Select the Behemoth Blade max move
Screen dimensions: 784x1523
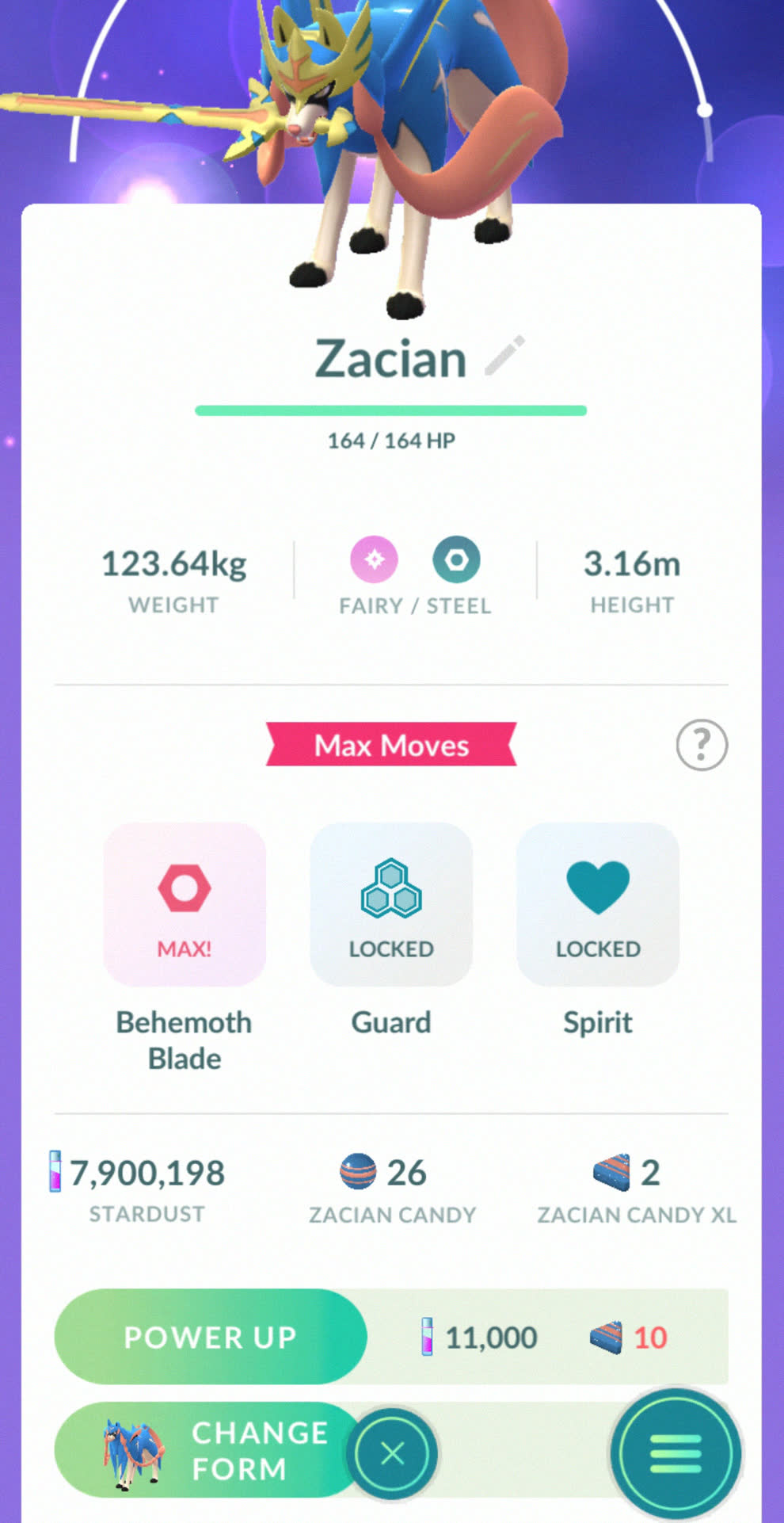pyautogui.click(x=185, y=905)
